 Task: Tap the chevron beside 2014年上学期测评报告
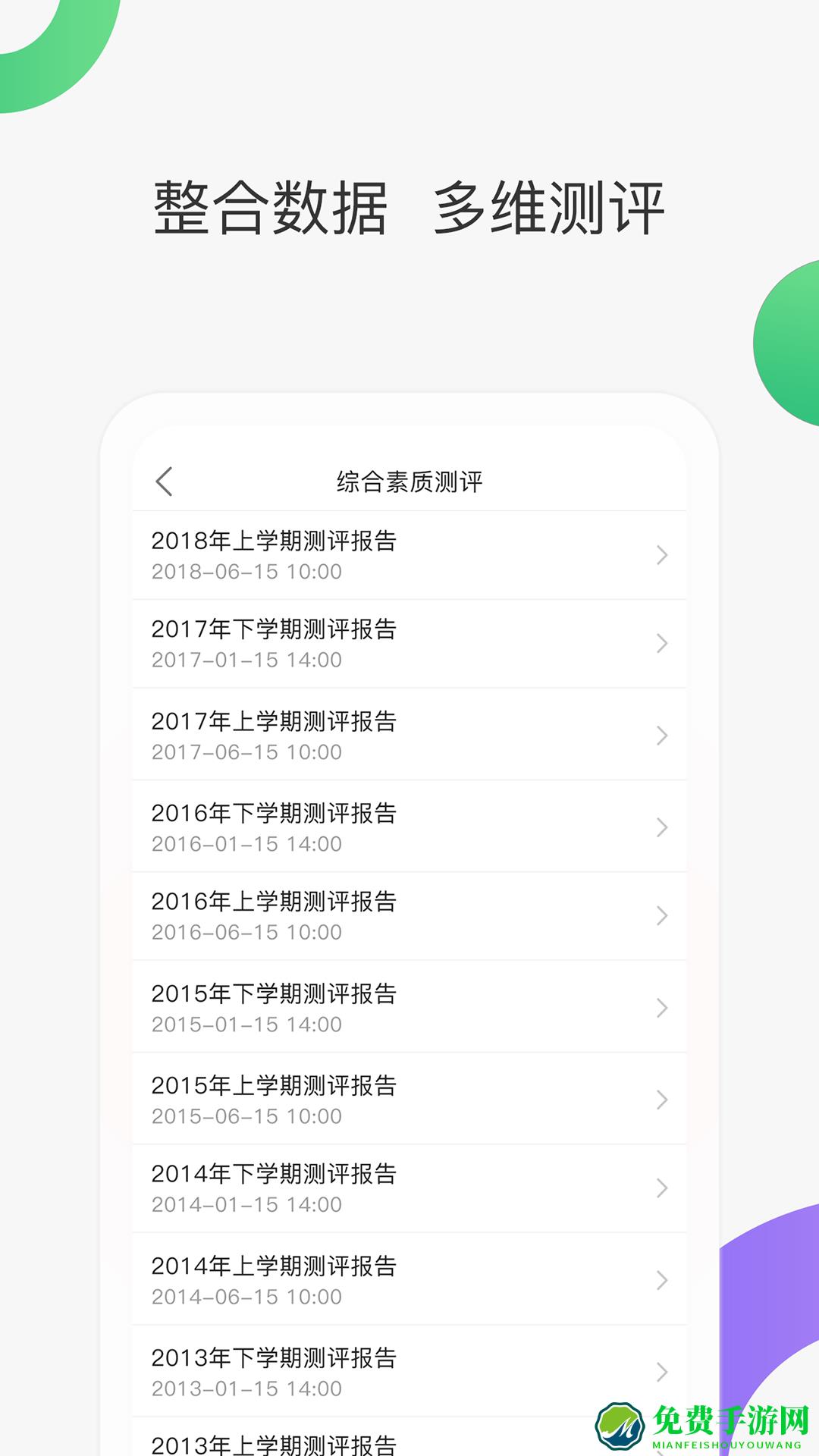[661, 1280]
